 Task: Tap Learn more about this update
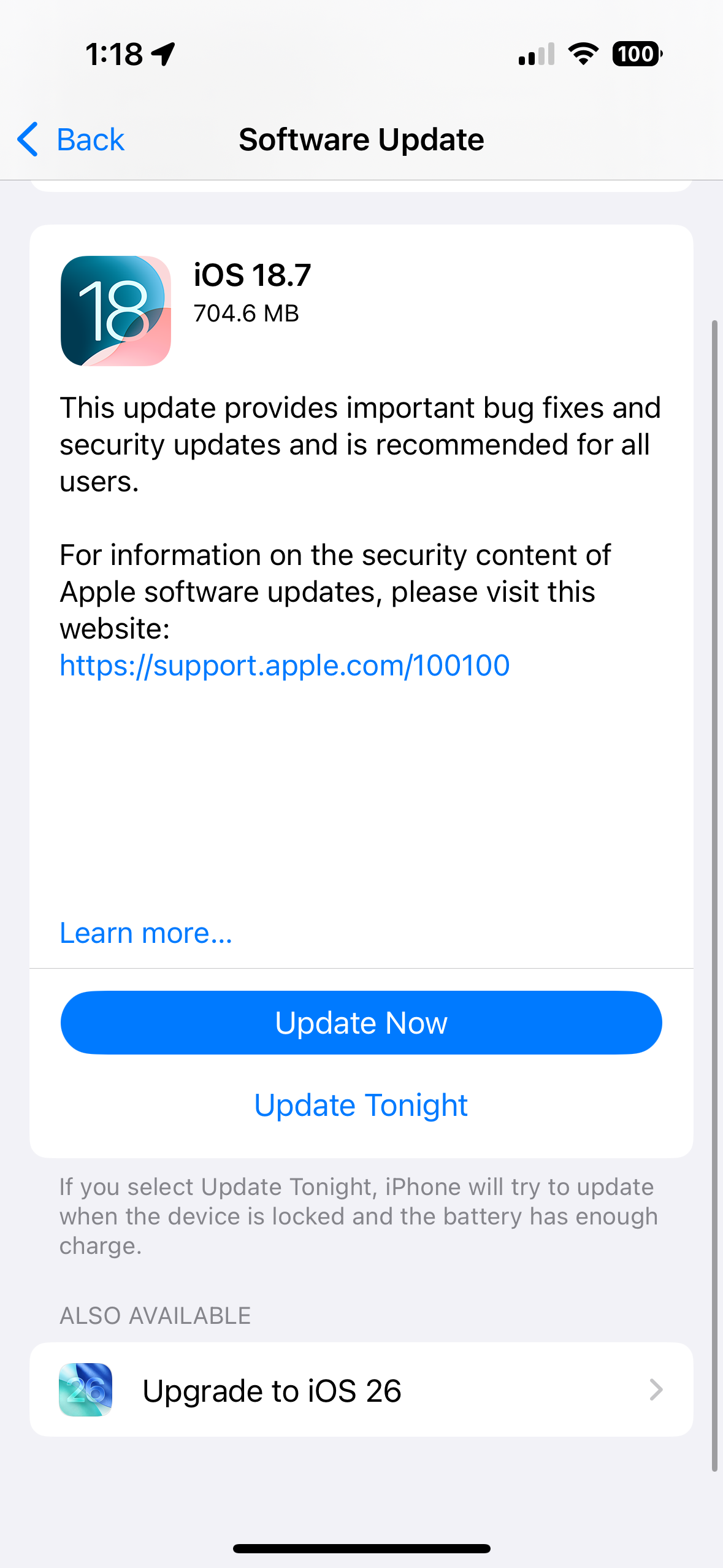click(x=146, y=933)
